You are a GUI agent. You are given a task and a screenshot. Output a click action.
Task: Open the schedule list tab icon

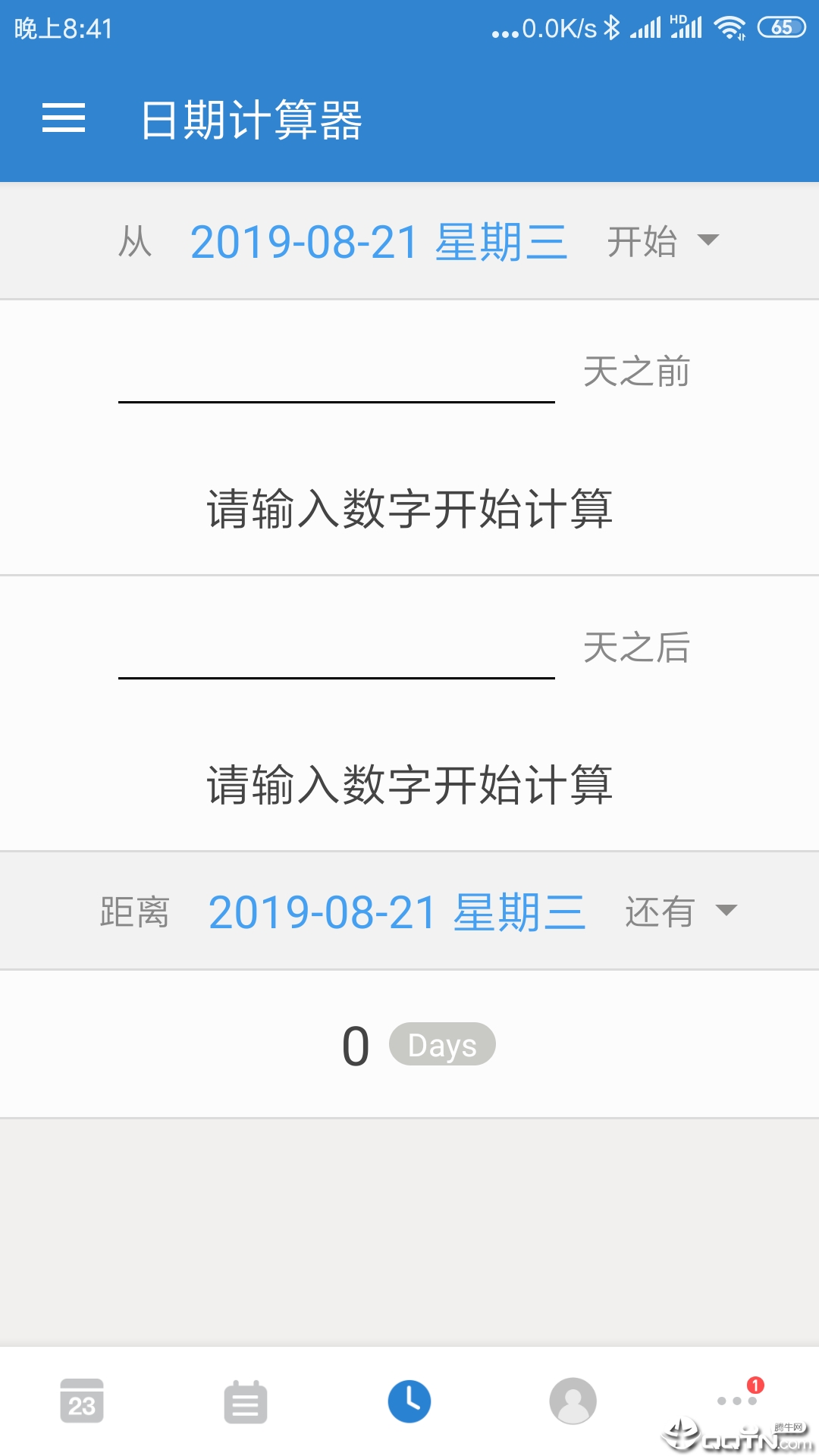pyautogui.click(x=246, y=1401)
